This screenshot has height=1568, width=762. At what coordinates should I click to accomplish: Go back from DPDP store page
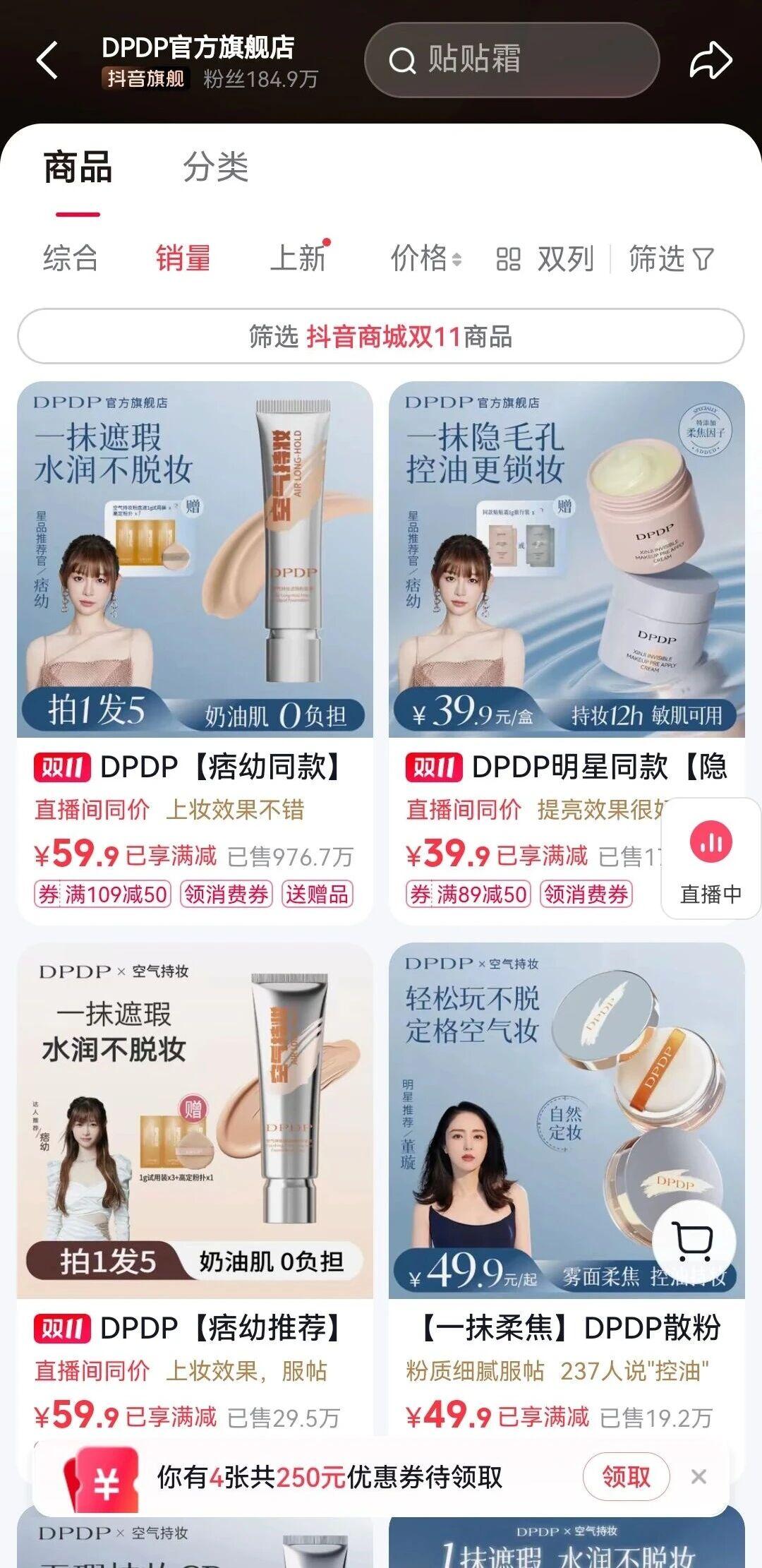[47, 61]
